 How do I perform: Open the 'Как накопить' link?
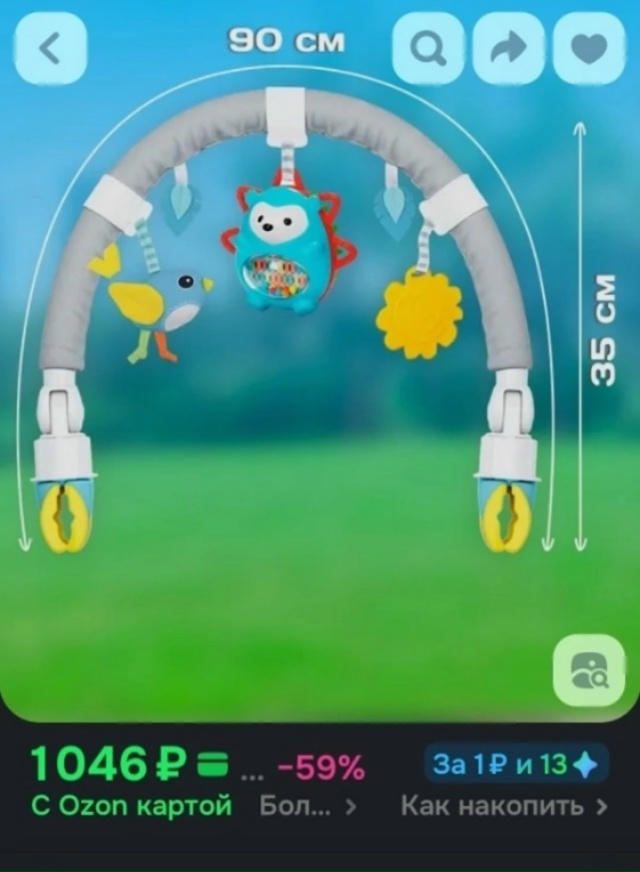coord(504,806)
